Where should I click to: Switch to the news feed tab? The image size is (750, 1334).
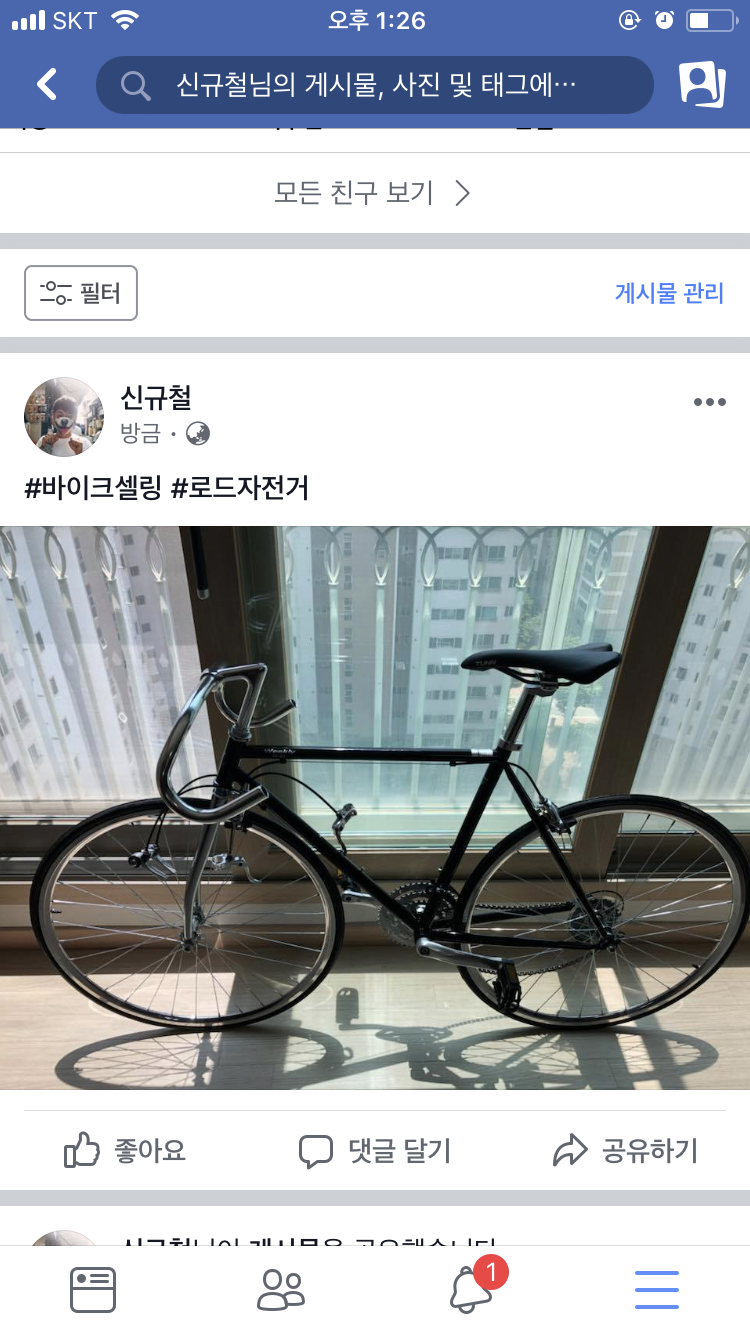[93, 1290]
